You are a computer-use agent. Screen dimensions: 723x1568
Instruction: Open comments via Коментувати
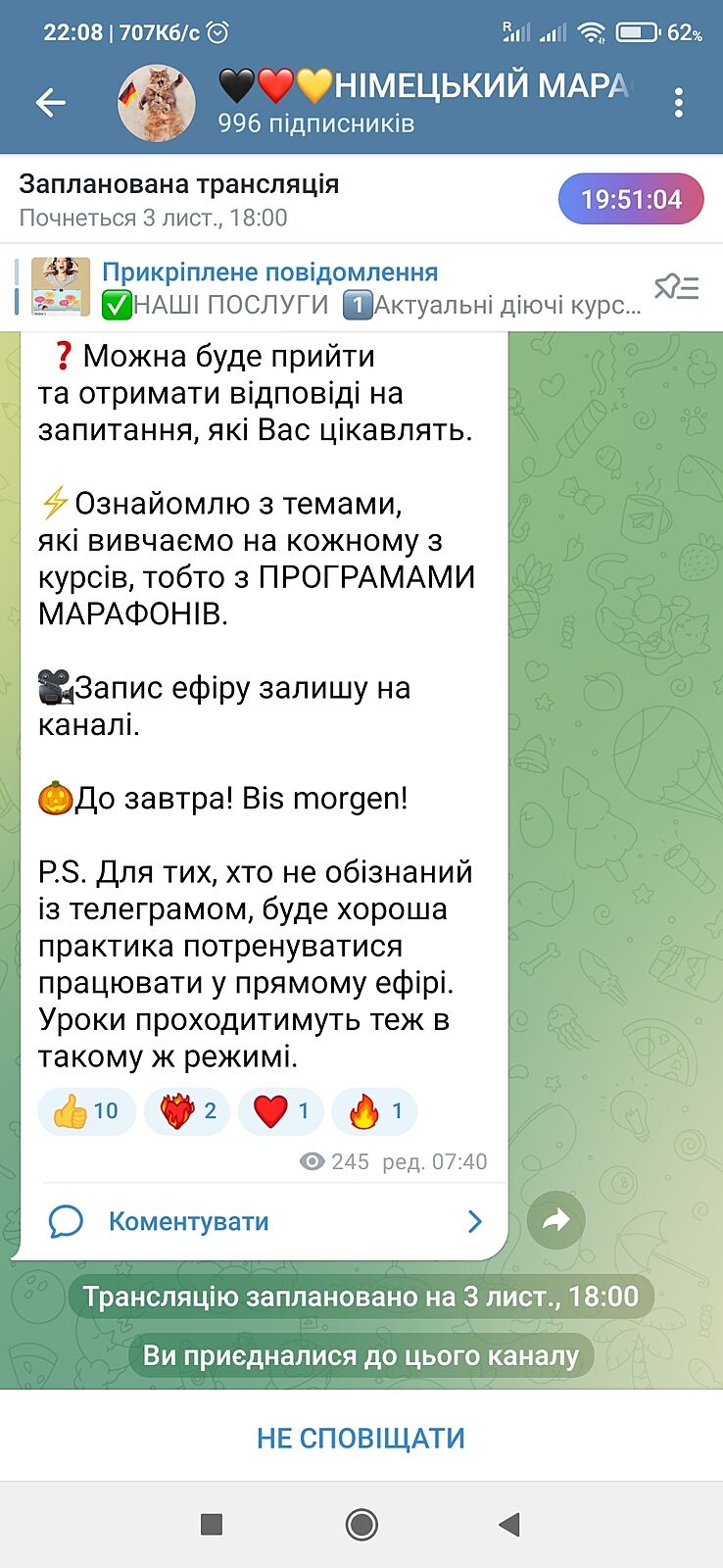point(265,1221)
